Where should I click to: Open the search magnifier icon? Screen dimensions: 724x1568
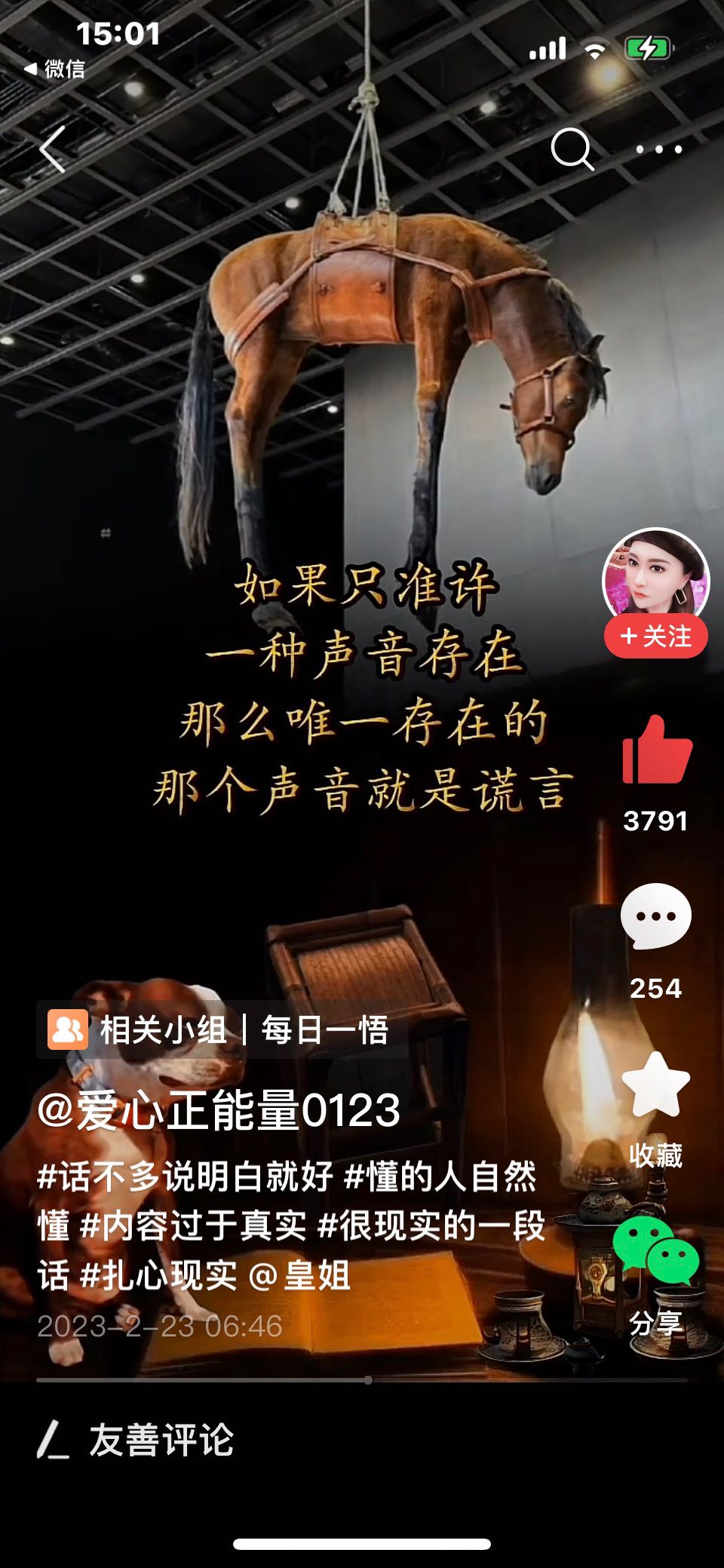[x=572, y=149]
